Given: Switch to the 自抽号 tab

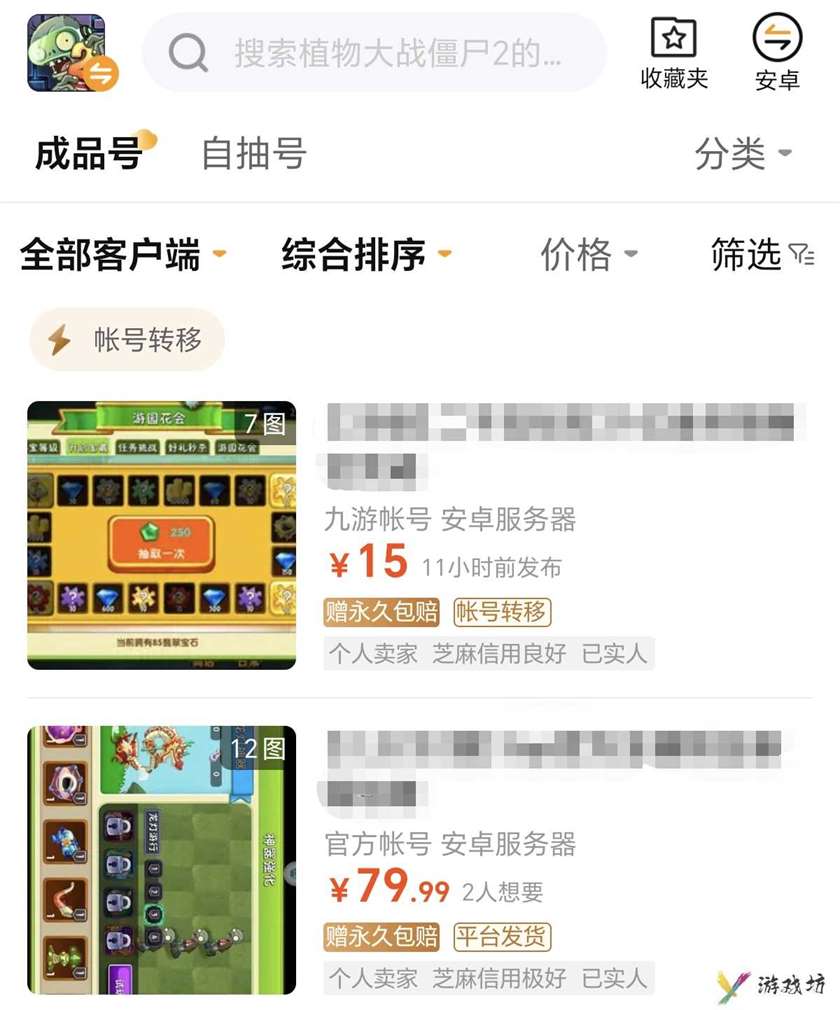Looking at the screenshot, I should pyautogui.click(x=253, y=153).
